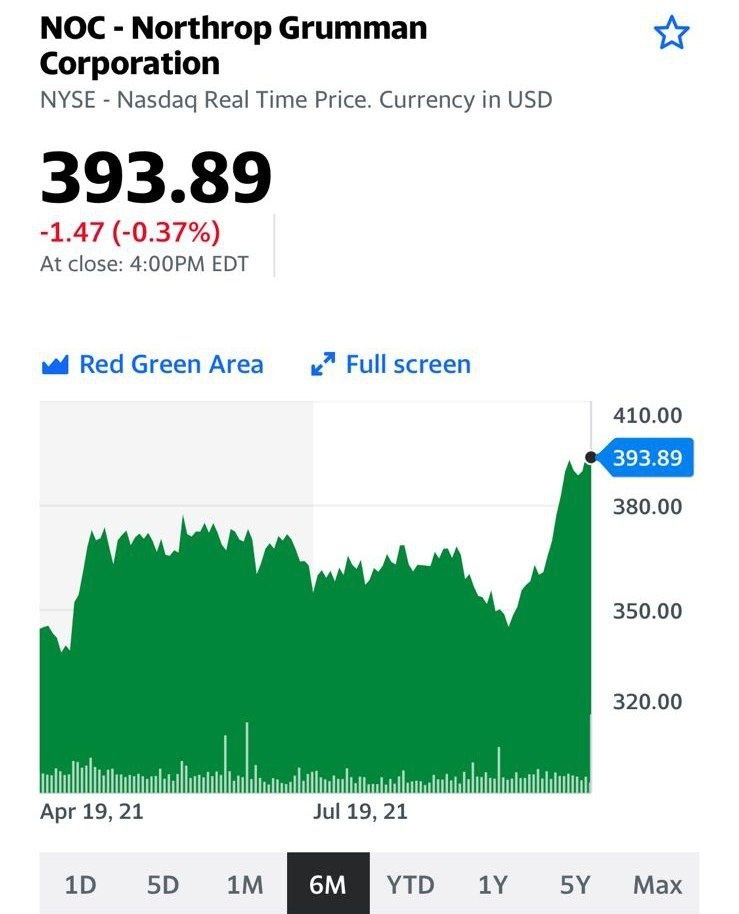Select the 6M range tab
Screen dimensions: 739x914
click(328, 884)
